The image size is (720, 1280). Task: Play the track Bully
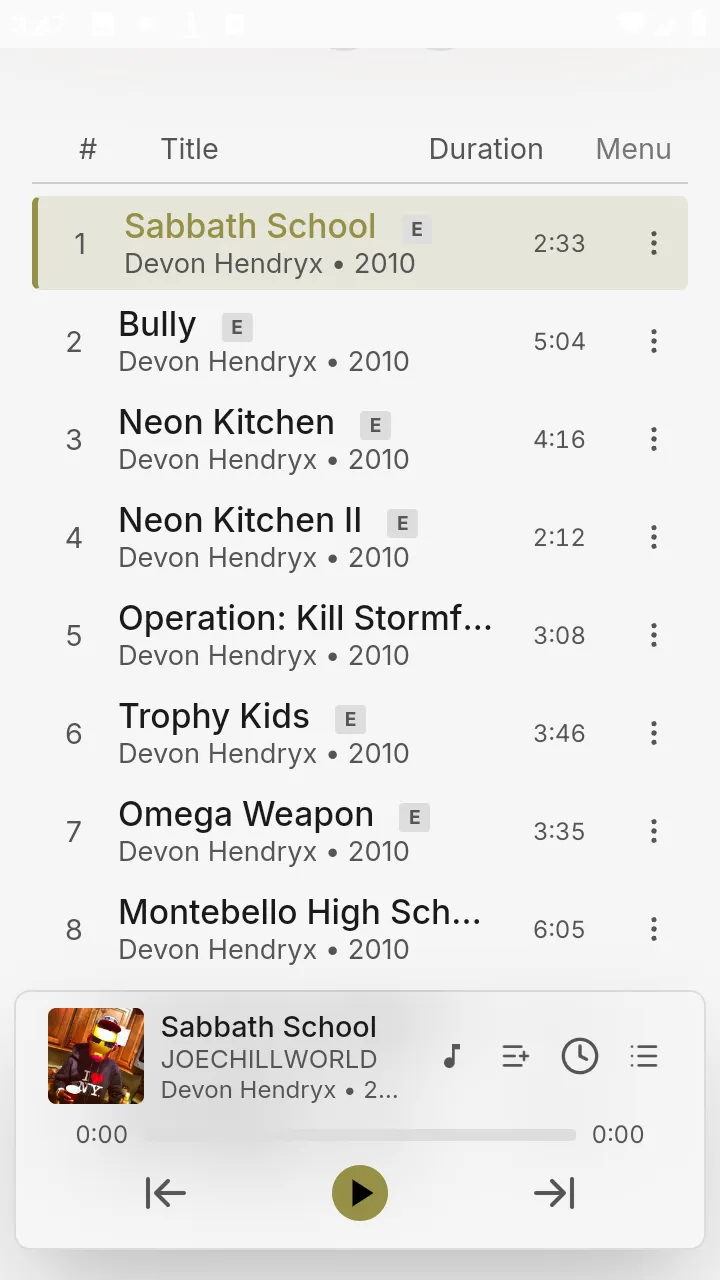(360, 342)
